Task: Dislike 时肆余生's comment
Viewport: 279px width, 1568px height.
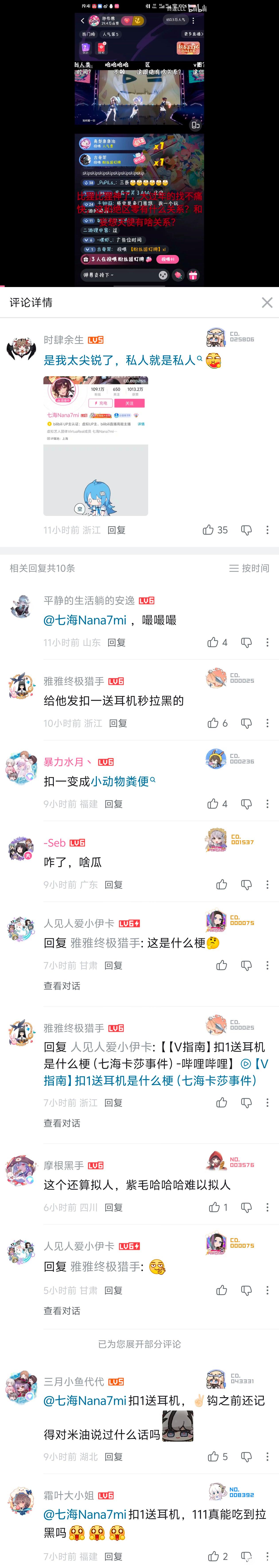Action: [246, 530]
